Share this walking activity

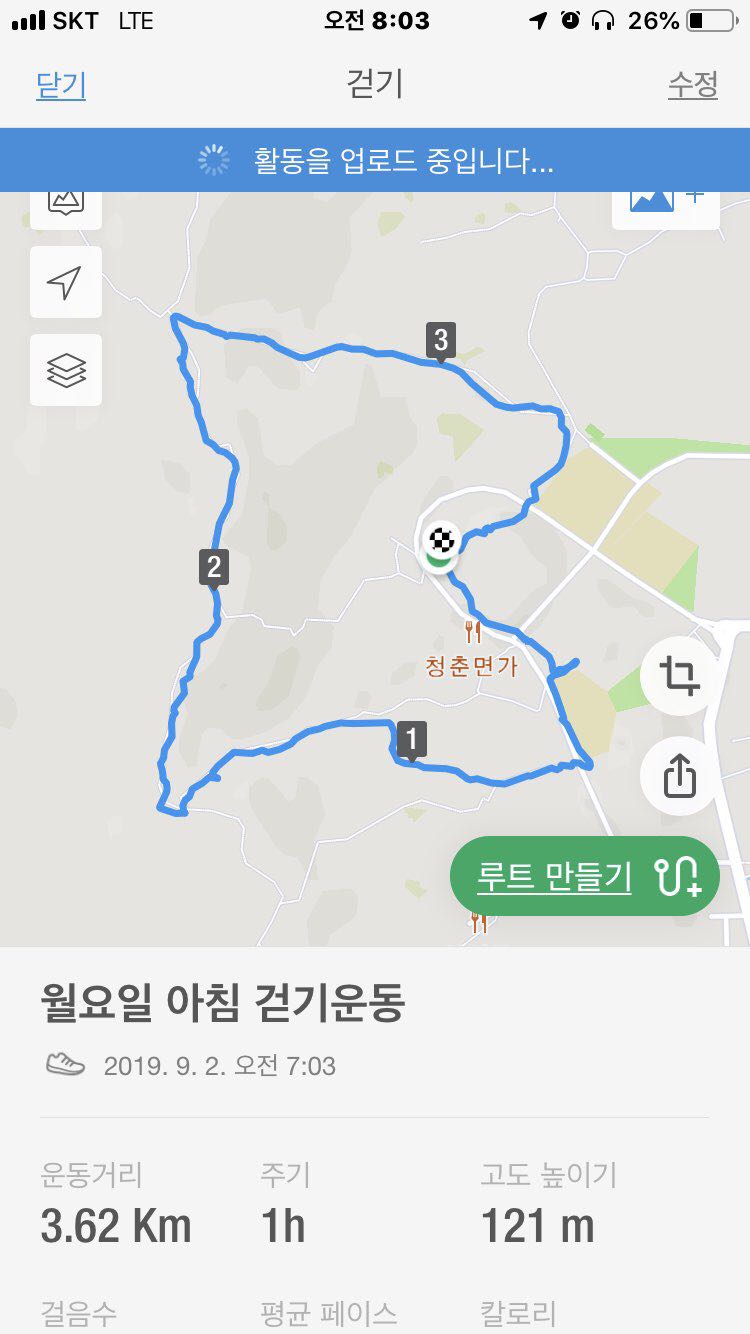point(679,775)
